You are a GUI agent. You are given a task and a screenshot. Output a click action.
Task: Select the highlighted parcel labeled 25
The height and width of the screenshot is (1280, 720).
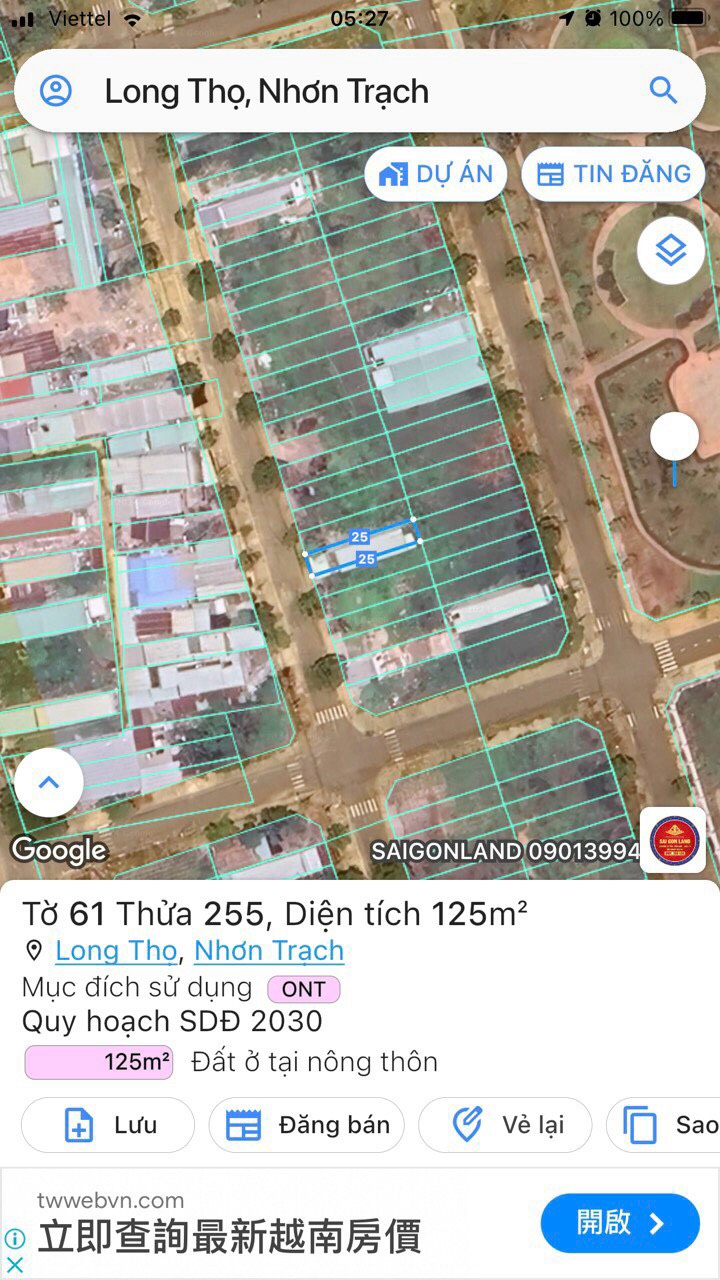pyautogui.click(x=366, y=546)
